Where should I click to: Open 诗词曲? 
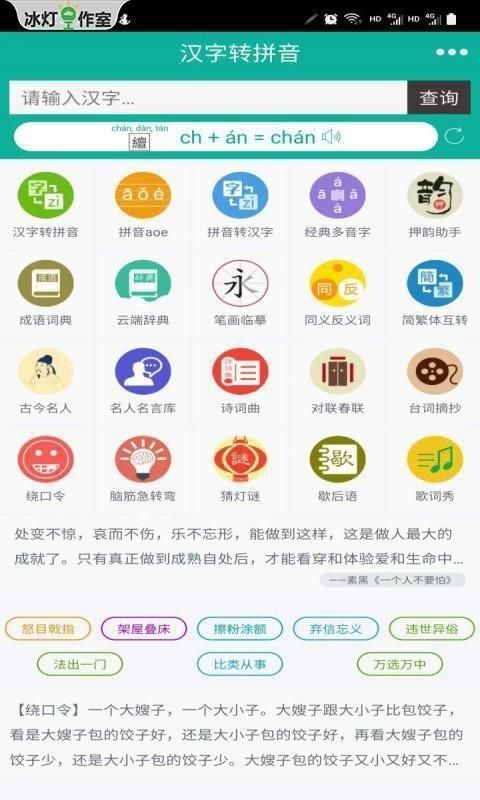click(x=240, y=382)
